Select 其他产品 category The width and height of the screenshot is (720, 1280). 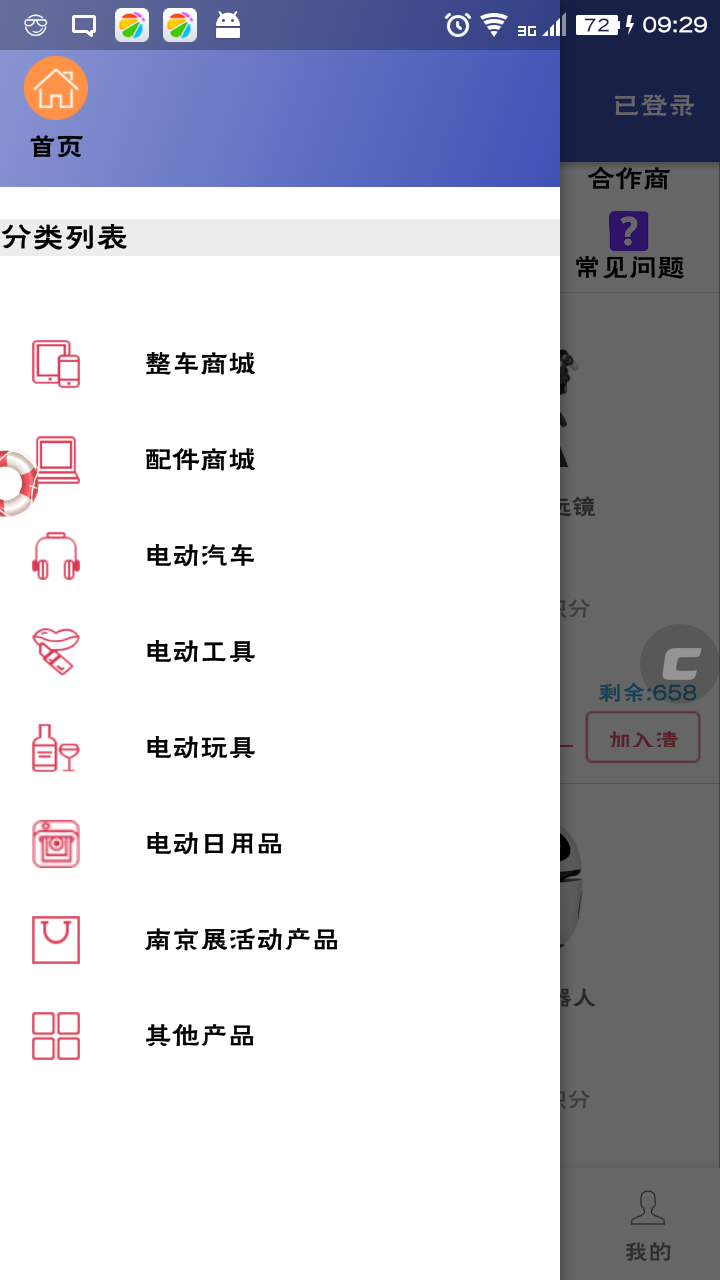click(200, 1036)
